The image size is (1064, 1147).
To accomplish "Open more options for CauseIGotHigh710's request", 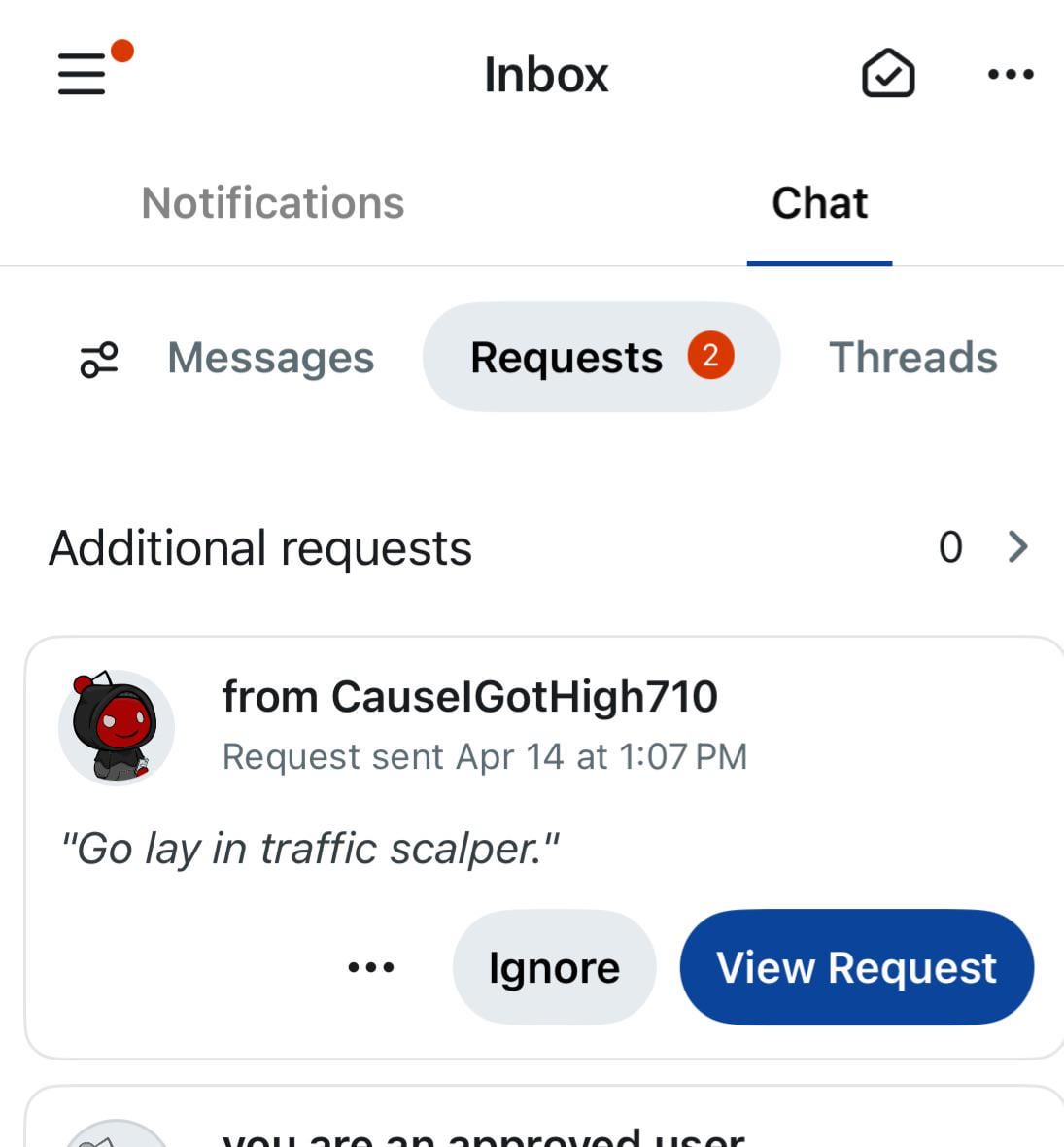I will coord(371,967).
